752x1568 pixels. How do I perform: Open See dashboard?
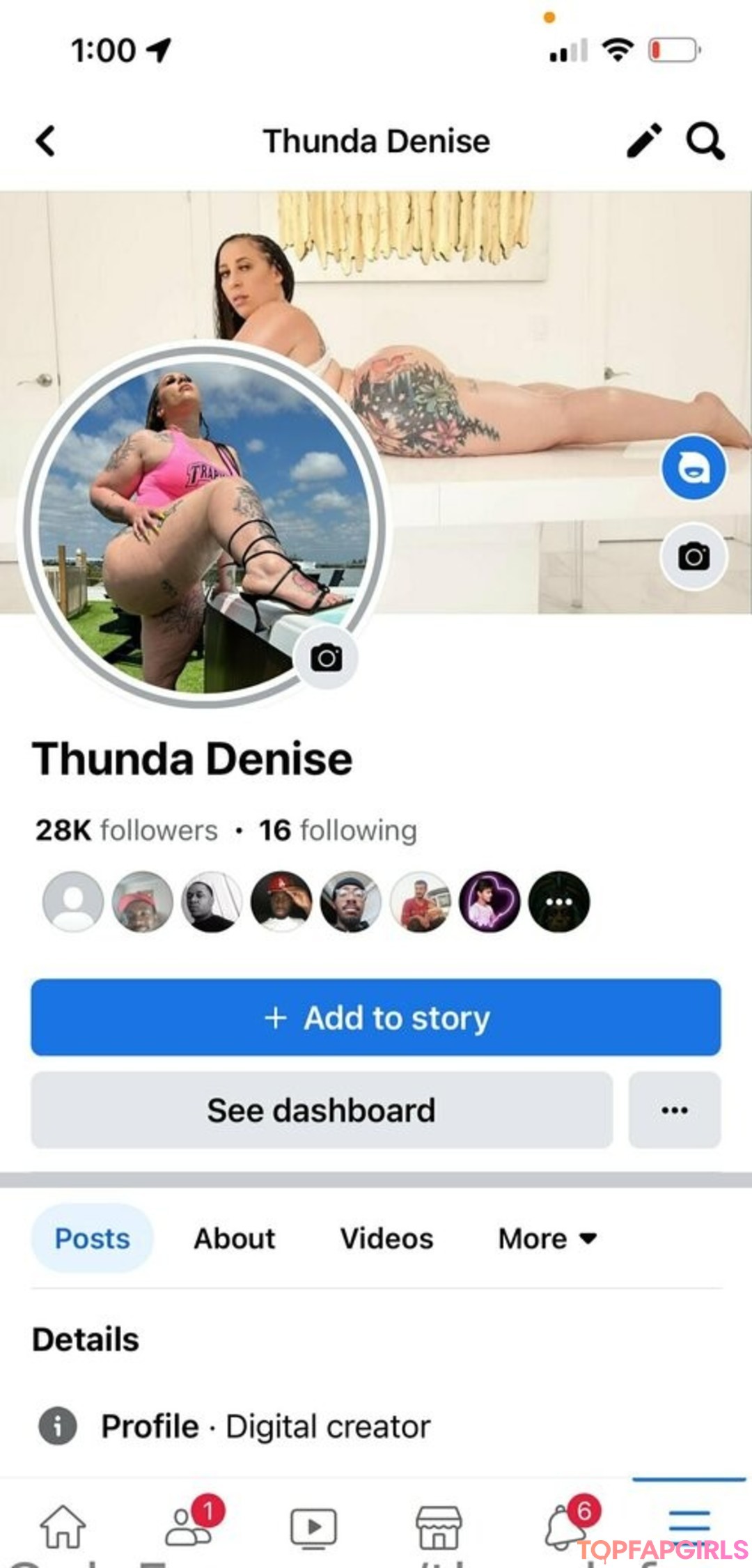[x=322, y=1110]
